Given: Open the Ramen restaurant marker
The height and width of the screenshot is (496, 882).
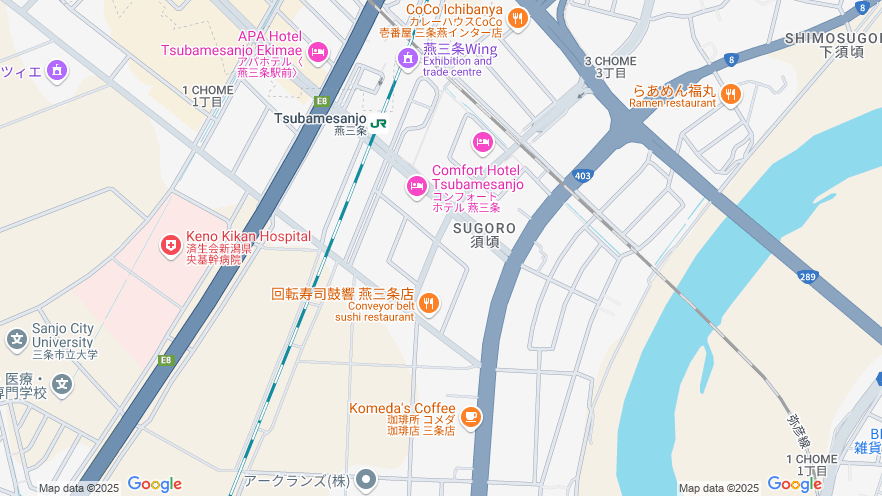Looking at the screenshot, I should (731, 95).
